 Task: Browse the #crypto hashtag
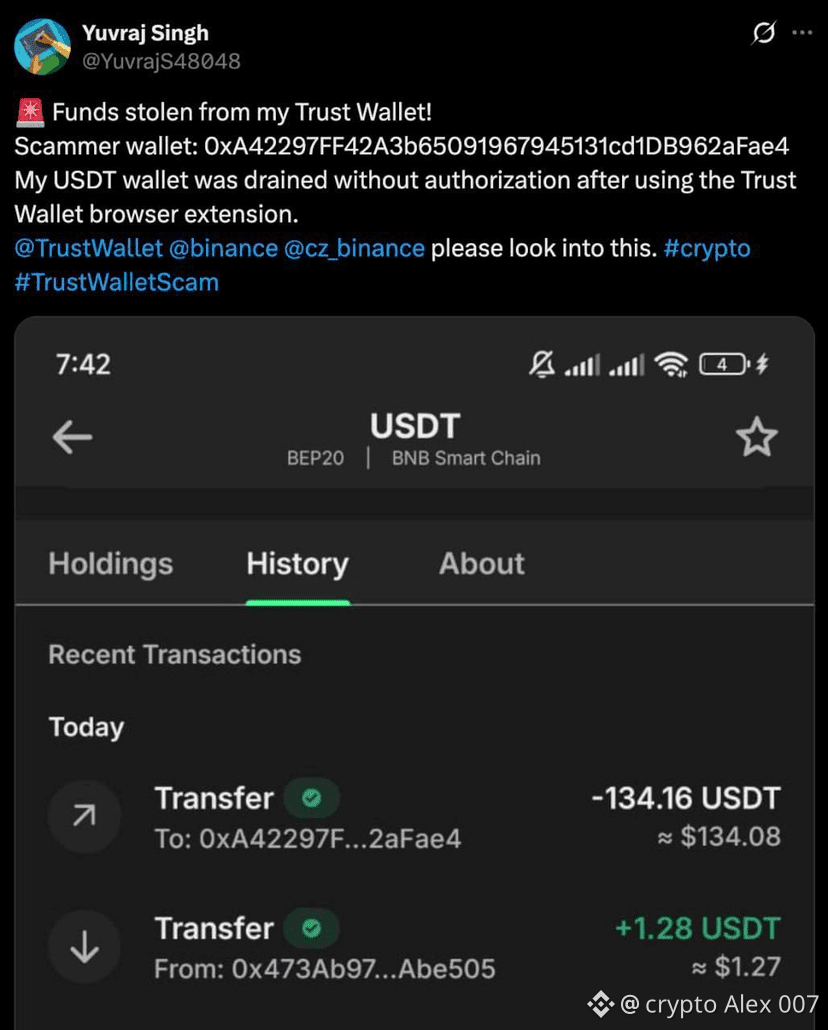coord(706,248)
